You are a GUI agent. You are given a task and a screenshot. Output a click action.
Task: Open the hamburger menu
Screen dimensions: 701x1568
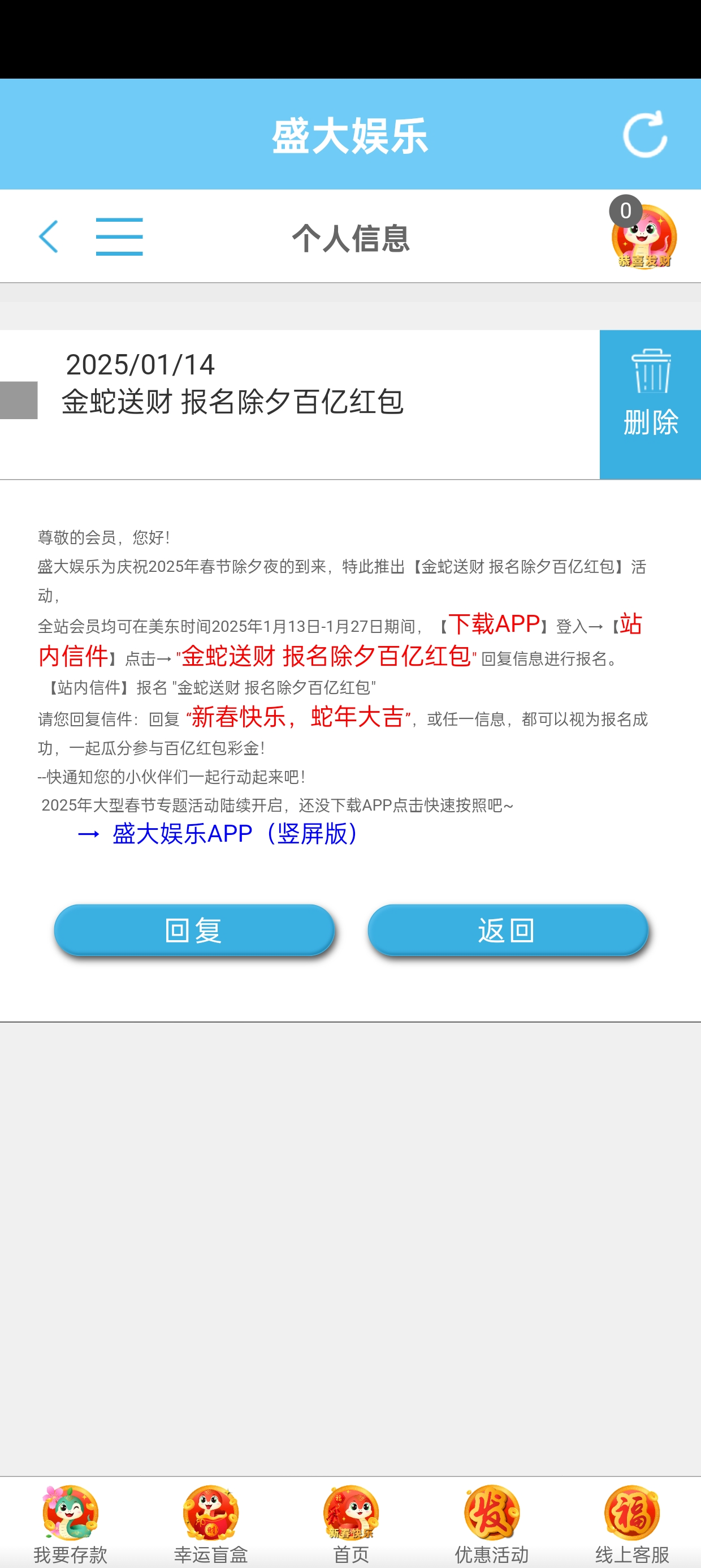point(119,236)
